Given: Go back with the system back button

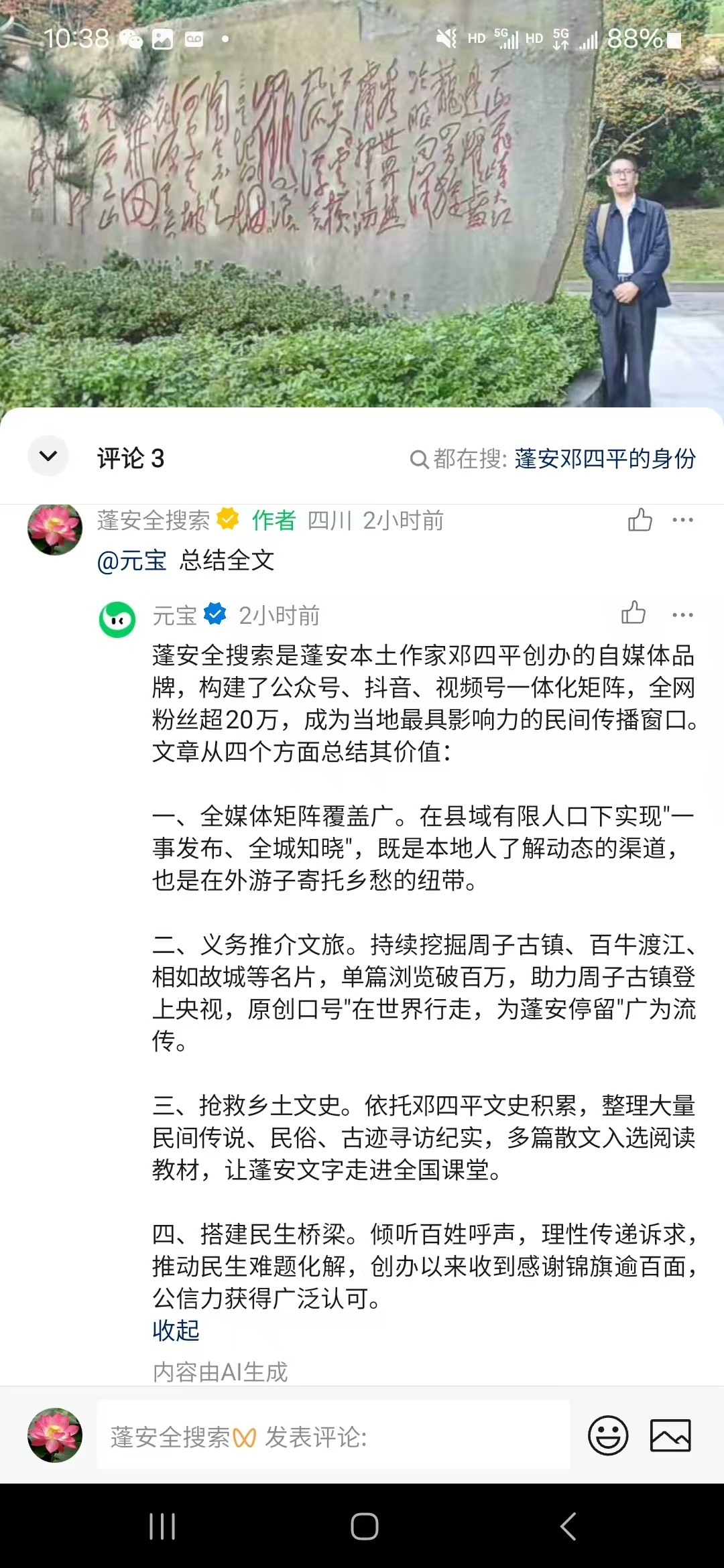Looking at the screenshot, I should (568, 1526).
